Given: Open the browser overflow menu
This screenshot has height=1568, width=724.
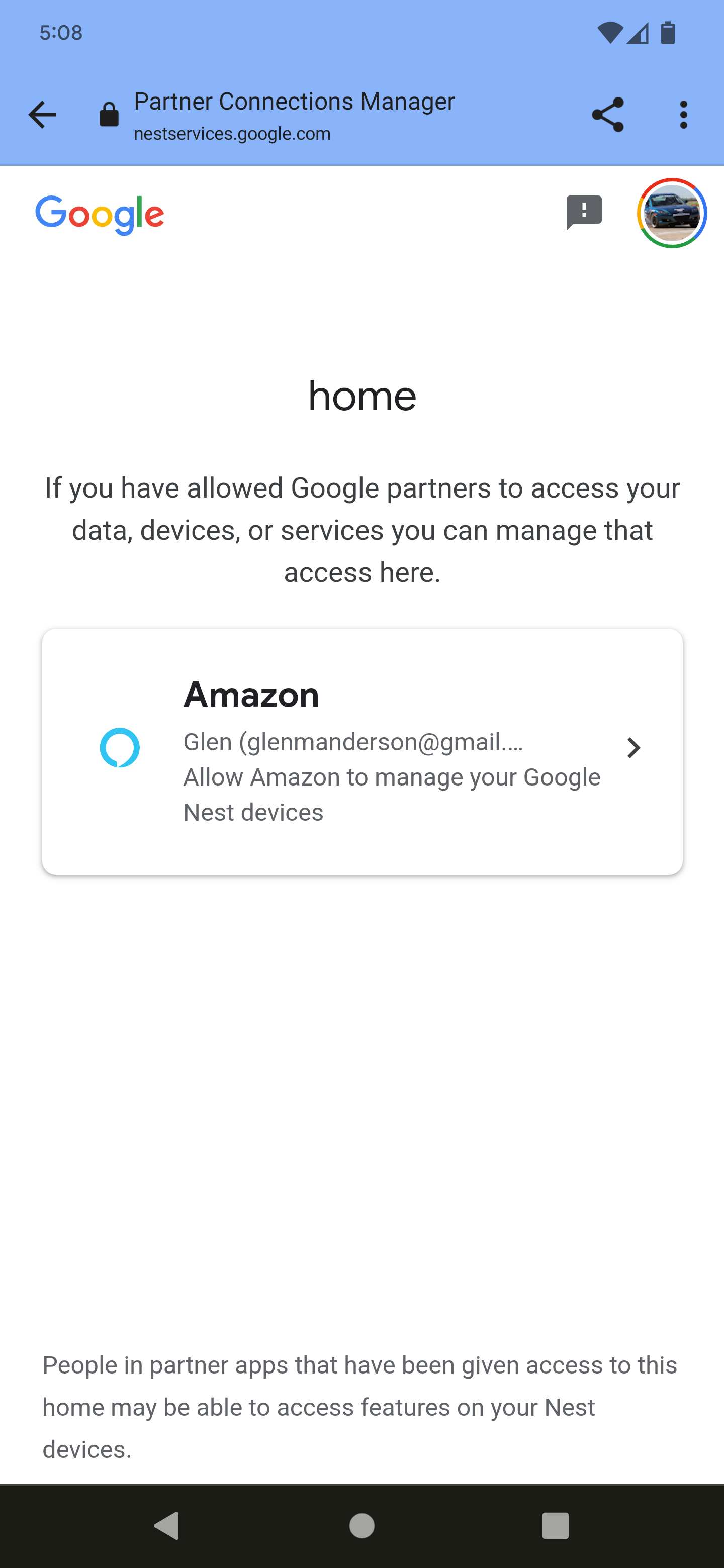Looking at the screenshot, I should 683,115.
